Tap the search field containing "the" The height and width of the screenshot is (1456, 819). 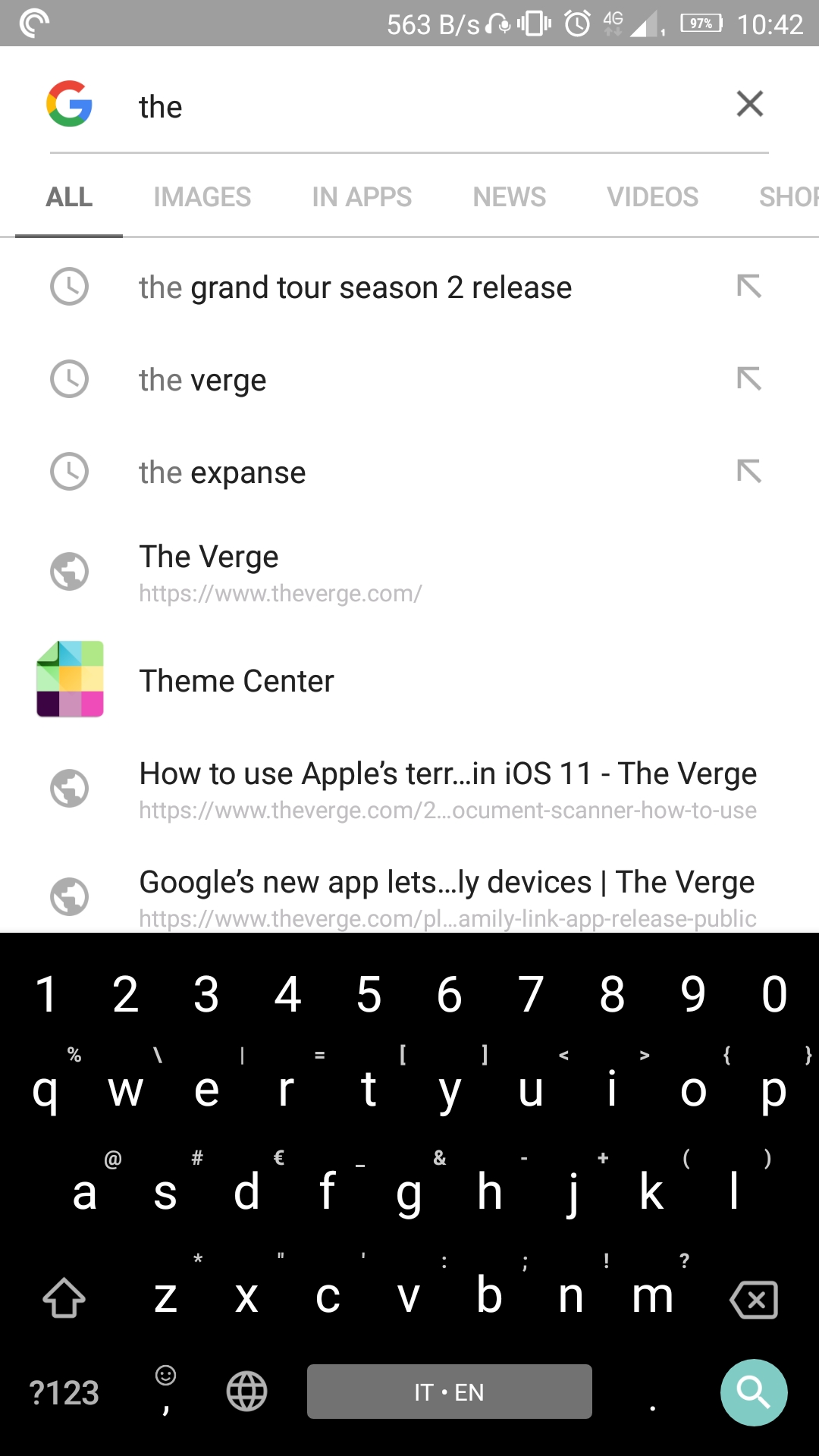(x=425, y=107)
